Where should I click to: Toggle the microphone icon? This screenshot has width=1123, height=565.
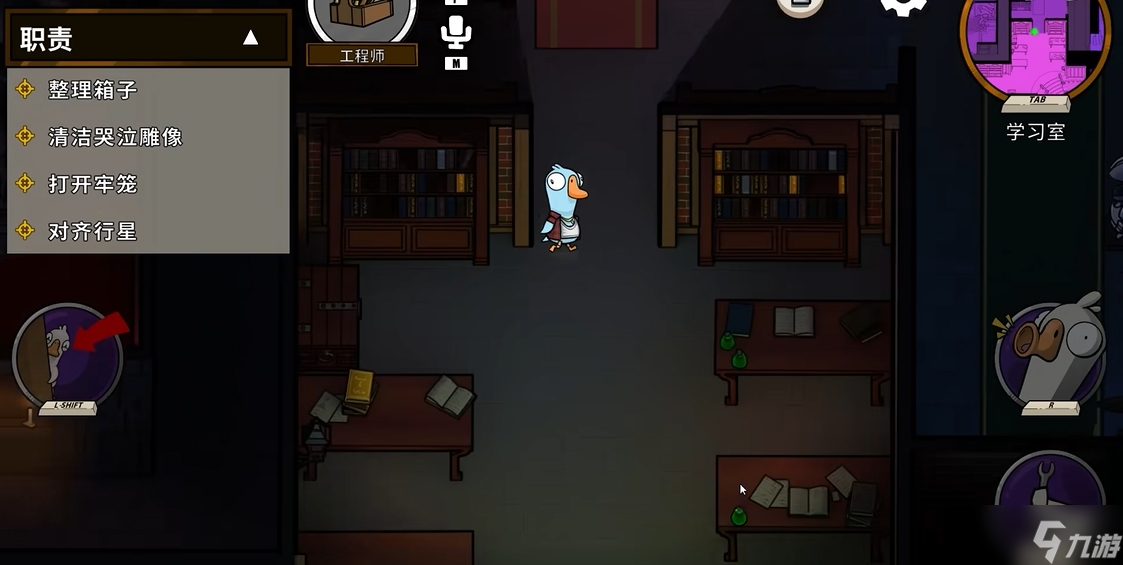pyautogui.click(x=456, y=34)
